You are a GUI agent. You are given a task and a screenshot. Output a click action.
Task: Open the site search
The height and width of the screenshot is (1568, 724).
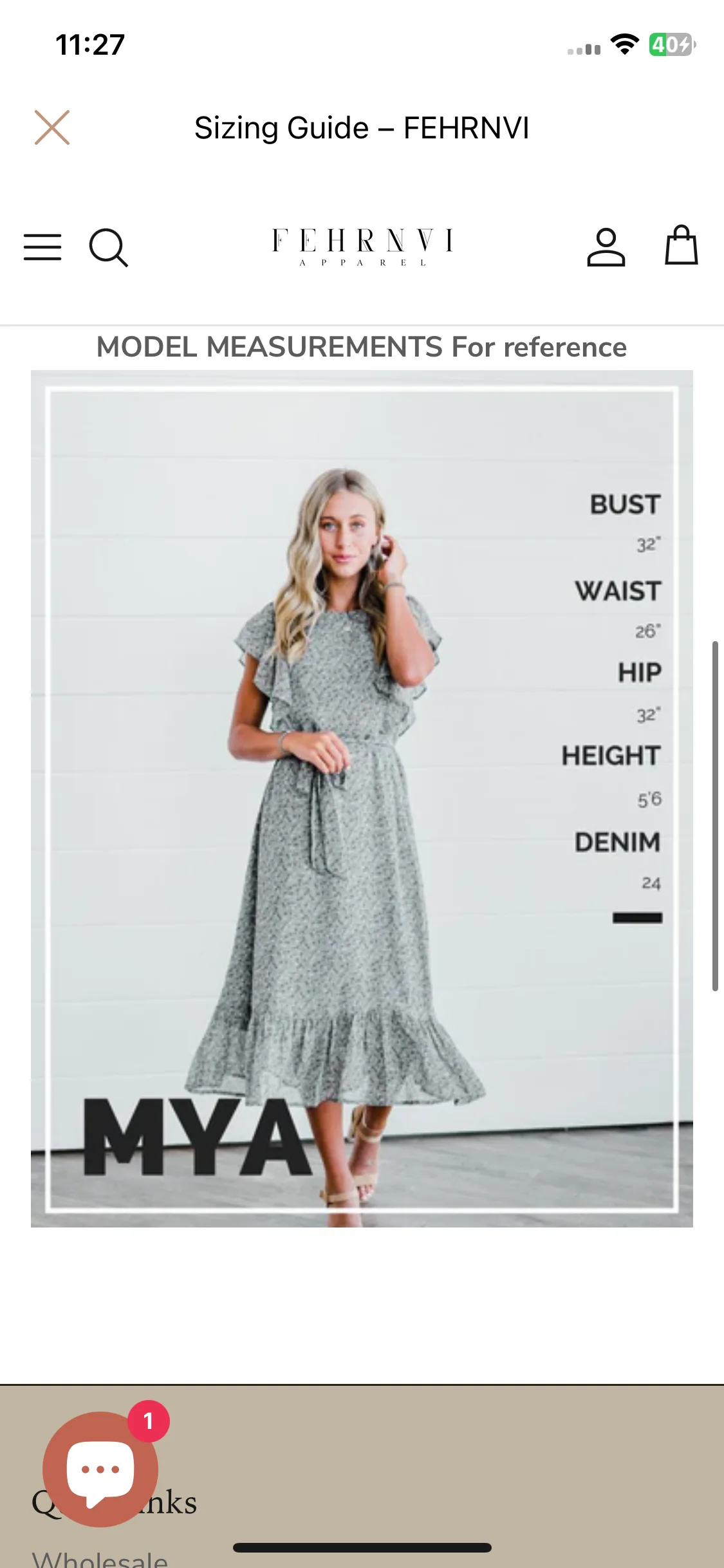[108, 247]
